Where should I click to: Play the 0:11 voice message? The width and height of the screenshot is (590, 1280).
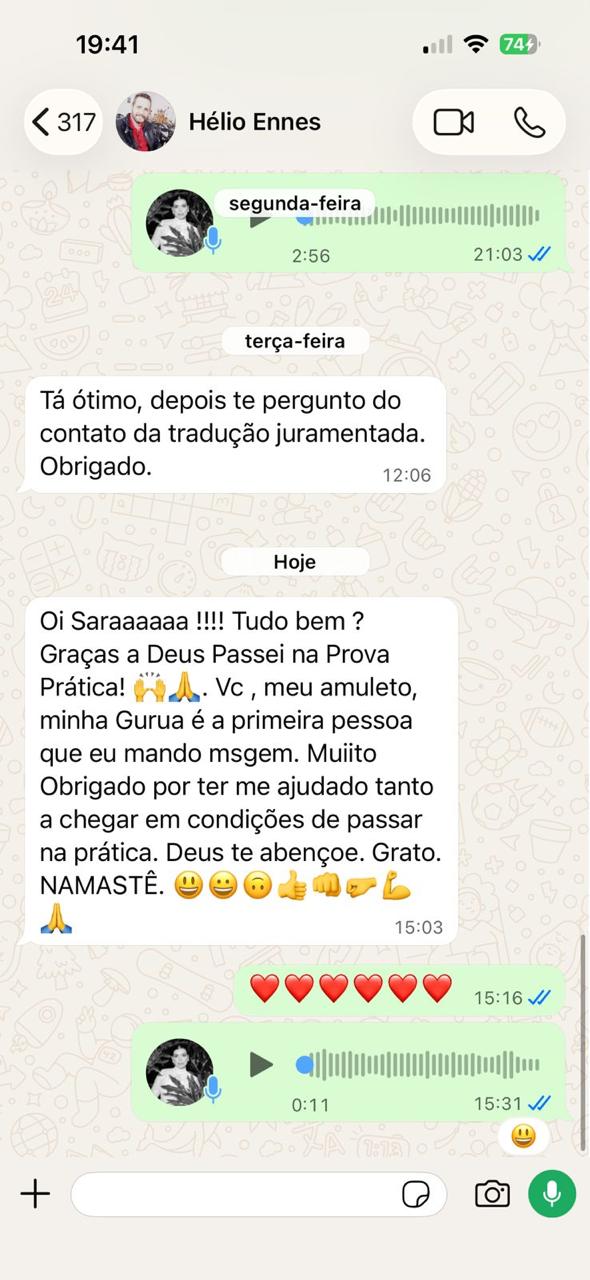[261, 1064]
